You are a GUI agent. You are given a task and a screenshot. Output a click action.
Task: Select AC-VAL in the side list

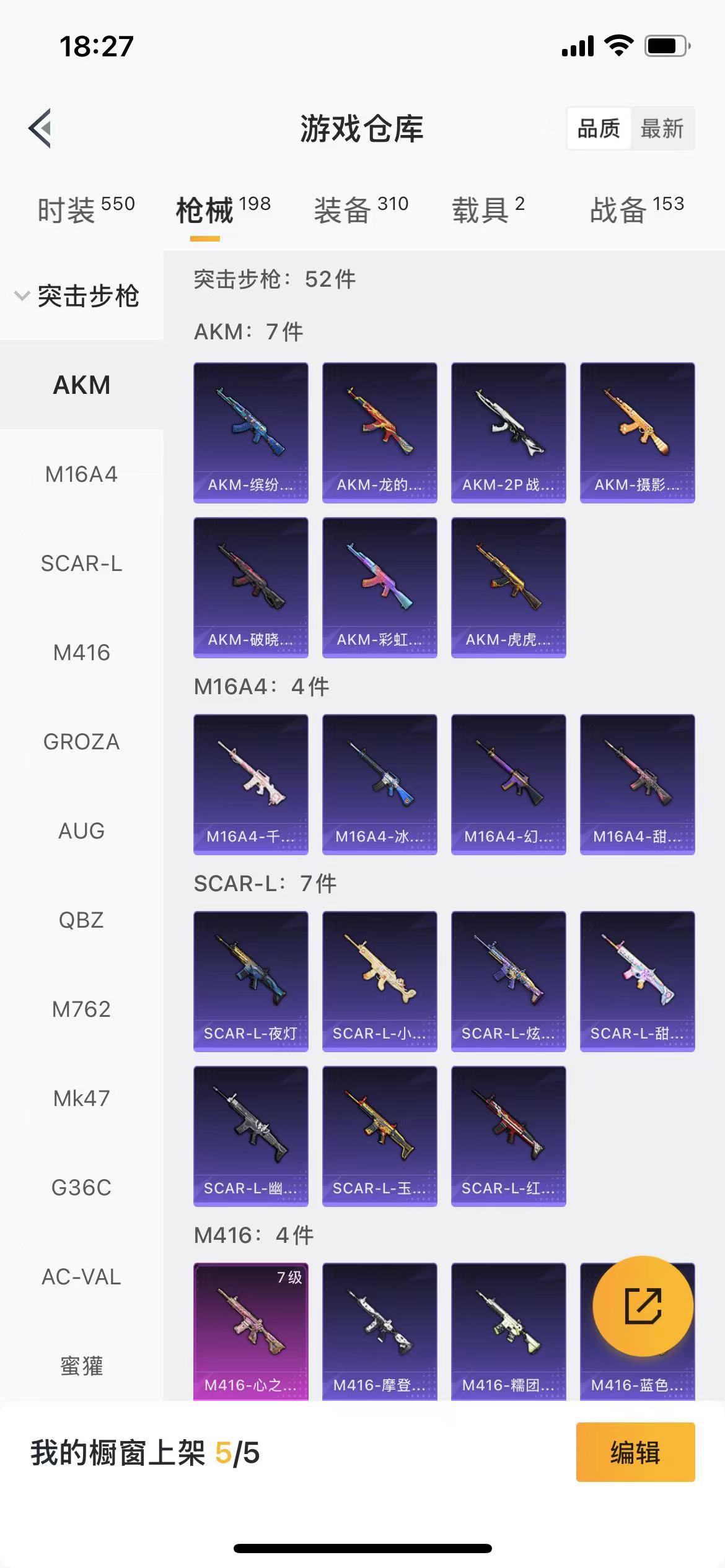pos(81,1277)
